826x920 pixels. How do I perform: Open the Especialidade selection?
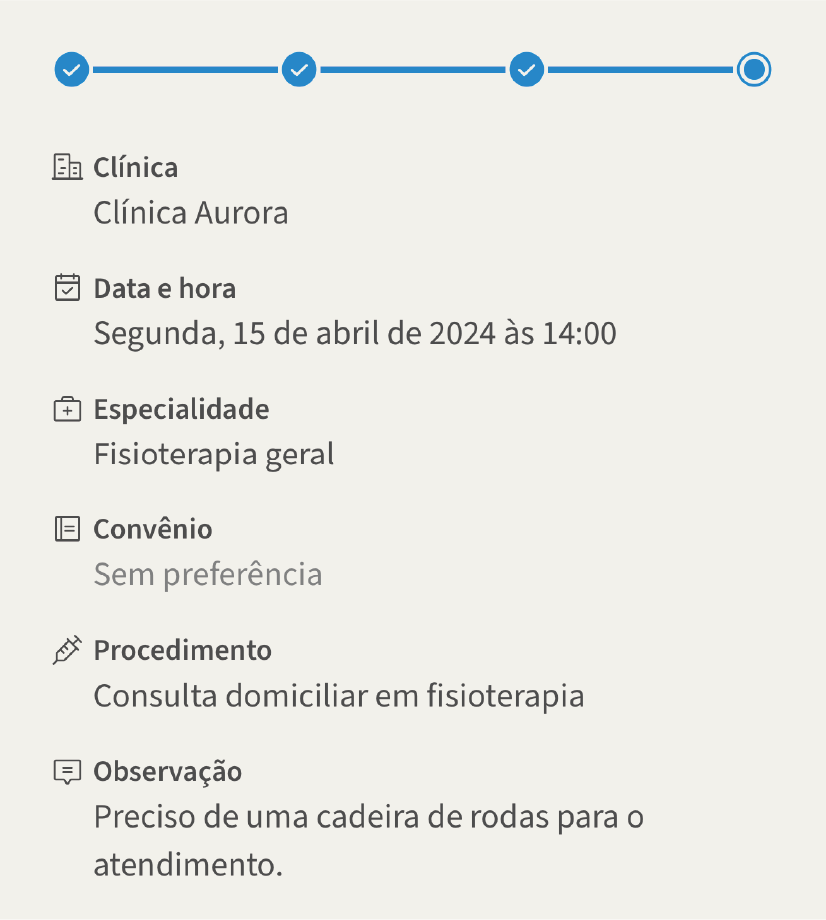click(181, 408)
